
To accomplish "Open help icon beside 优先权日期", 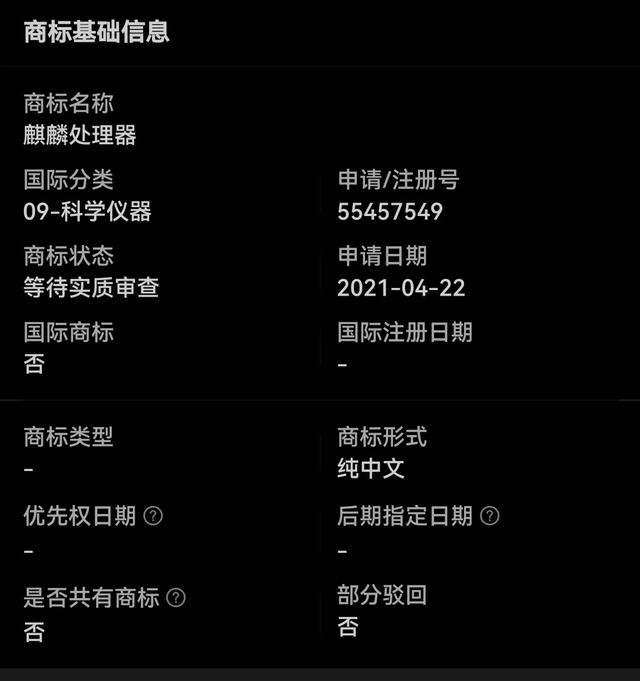I will [x=153, y=516].
